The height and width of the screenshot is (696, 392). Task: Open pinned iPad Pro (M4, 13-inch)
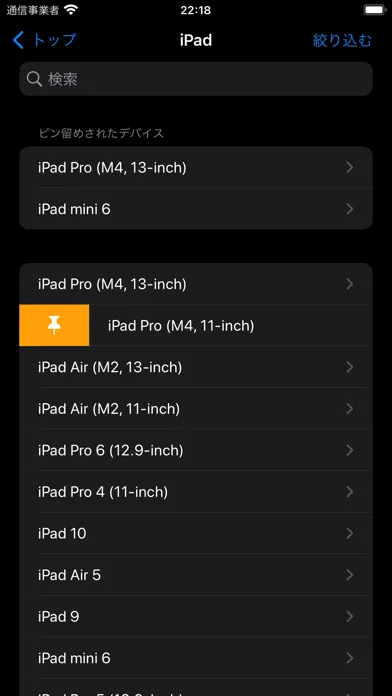[196, 167]
